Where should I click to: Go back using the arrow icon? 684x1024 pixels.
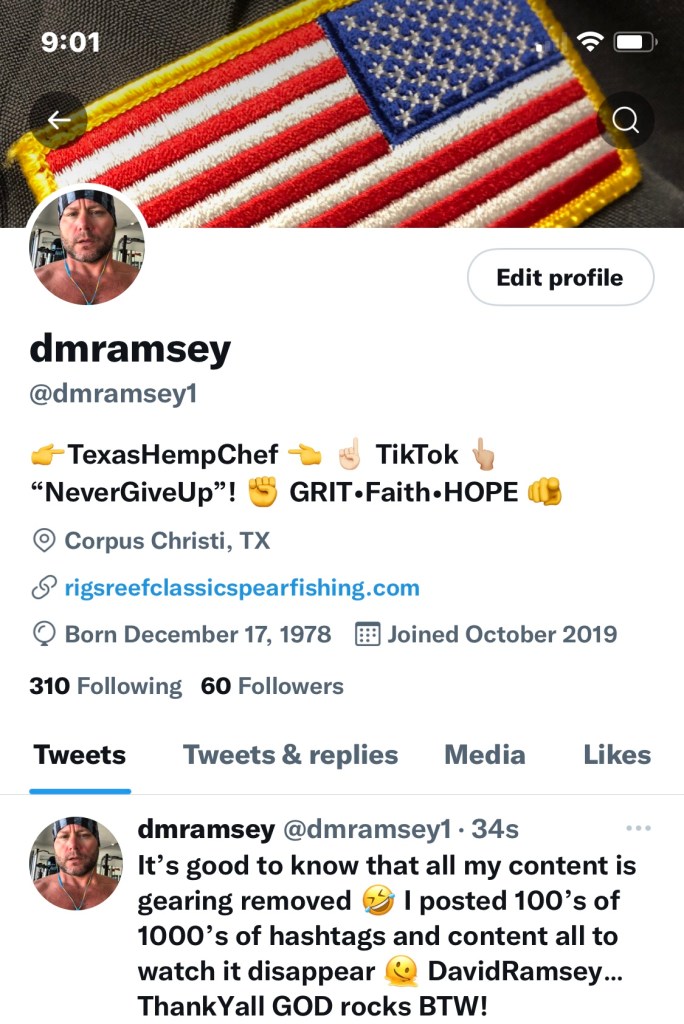(x=58, y=121)
